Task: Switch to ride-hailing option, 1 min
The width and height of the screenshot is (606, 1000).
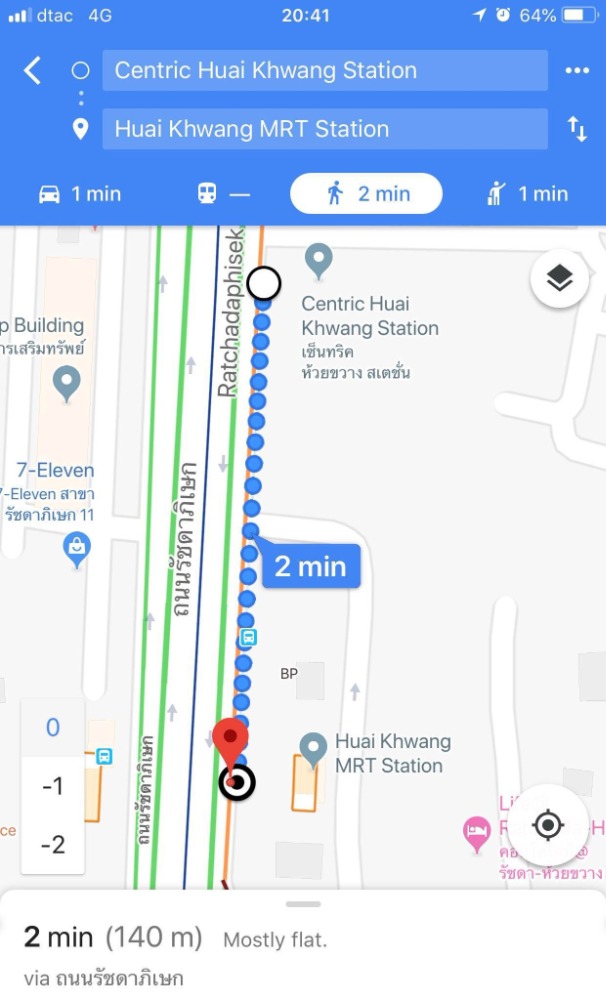Action: click(527, 194)
